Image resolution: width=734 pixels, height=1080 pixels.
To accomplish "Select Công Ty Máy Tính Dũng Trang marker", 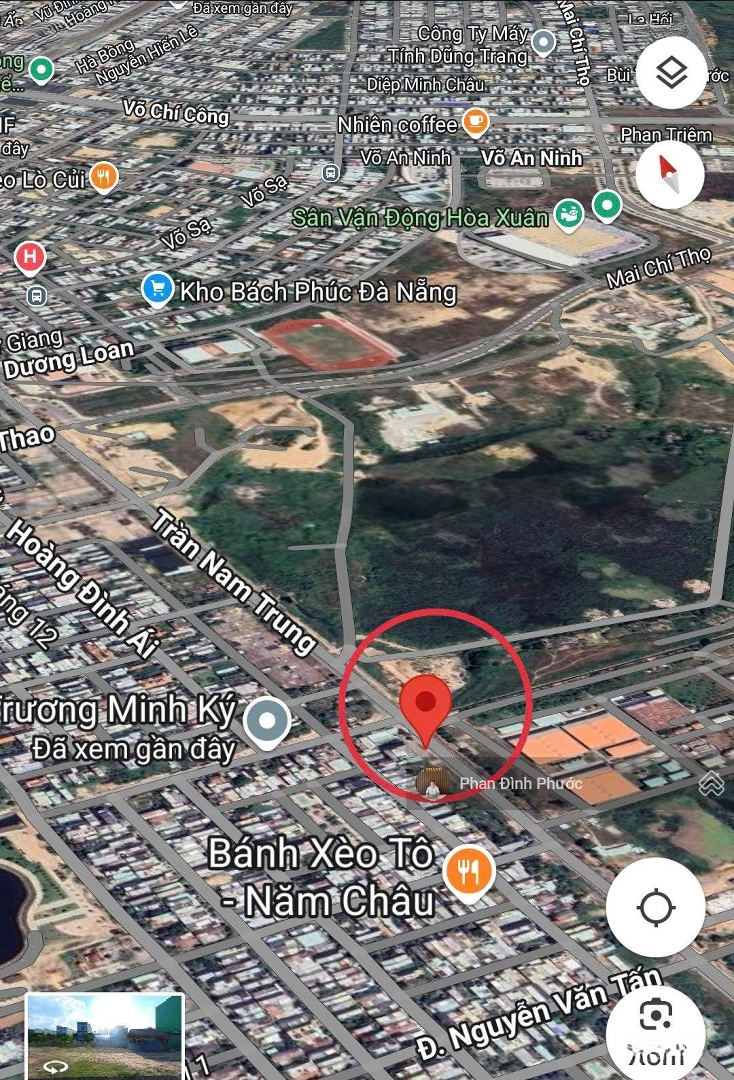I will tap(542, 42).
